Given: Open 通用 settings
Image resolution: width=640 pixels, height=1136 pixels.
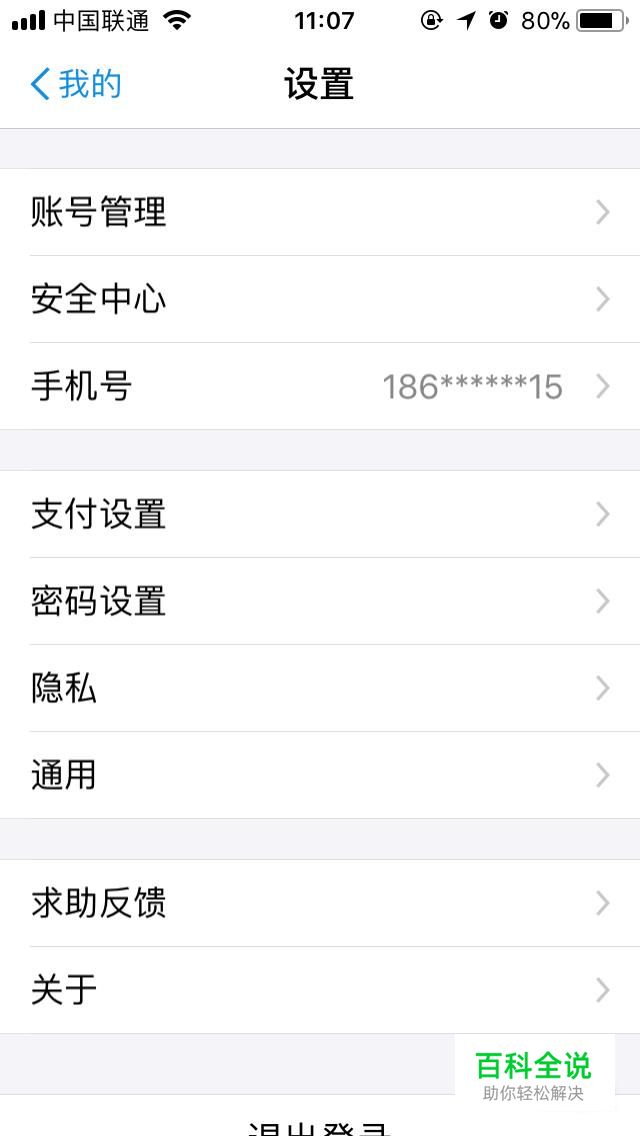Looking at the screenshot, I should click(320, 775).
